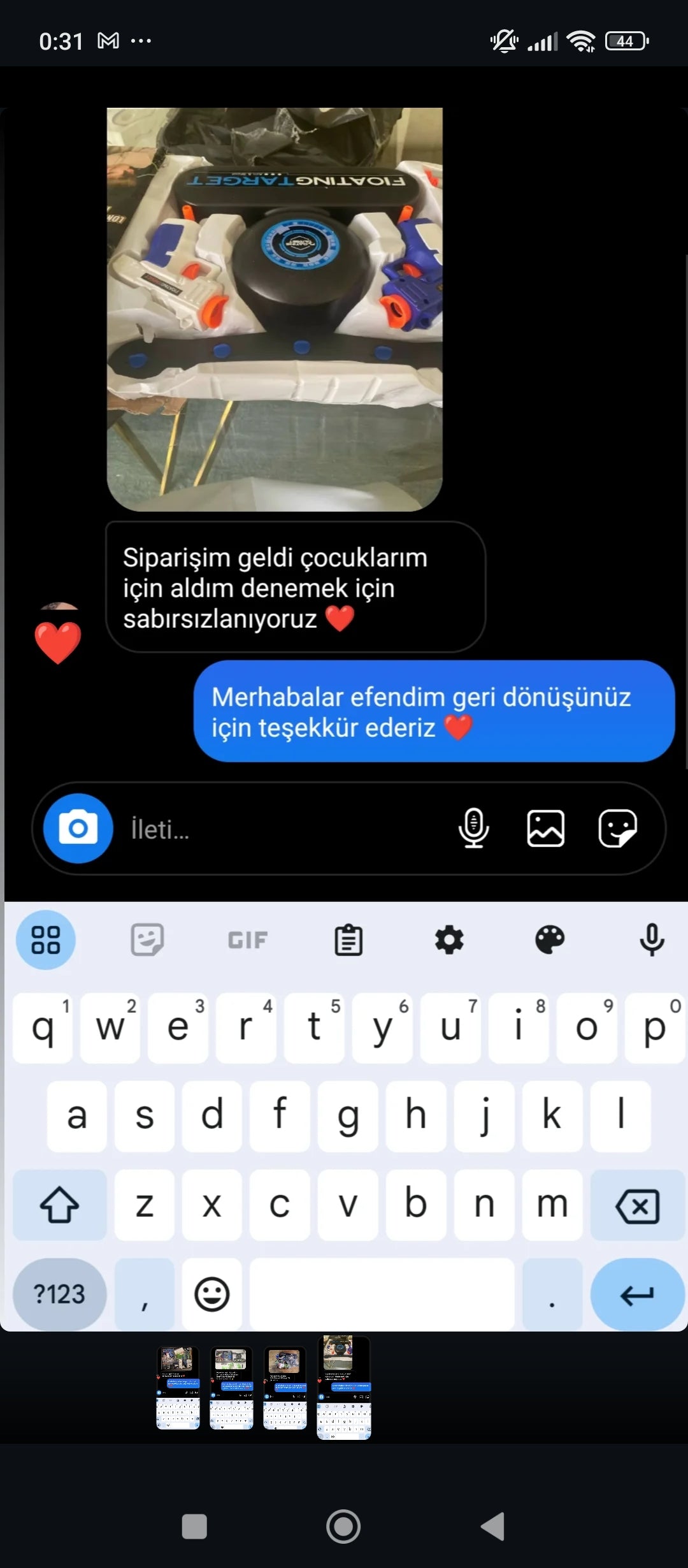Open recent apps with the square button
Image resolution: width=688 pixels, height=1568 pixels.
[194, 1527]
